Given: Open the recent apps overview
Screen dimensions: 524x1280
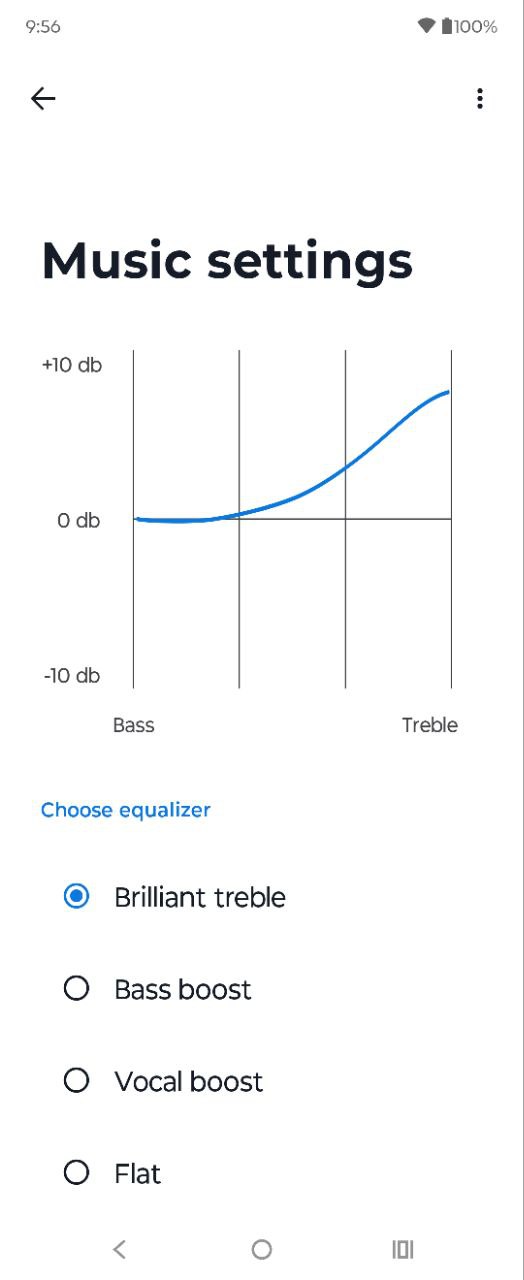Looking at the screenshot, I should click(x=403, y=1249).
